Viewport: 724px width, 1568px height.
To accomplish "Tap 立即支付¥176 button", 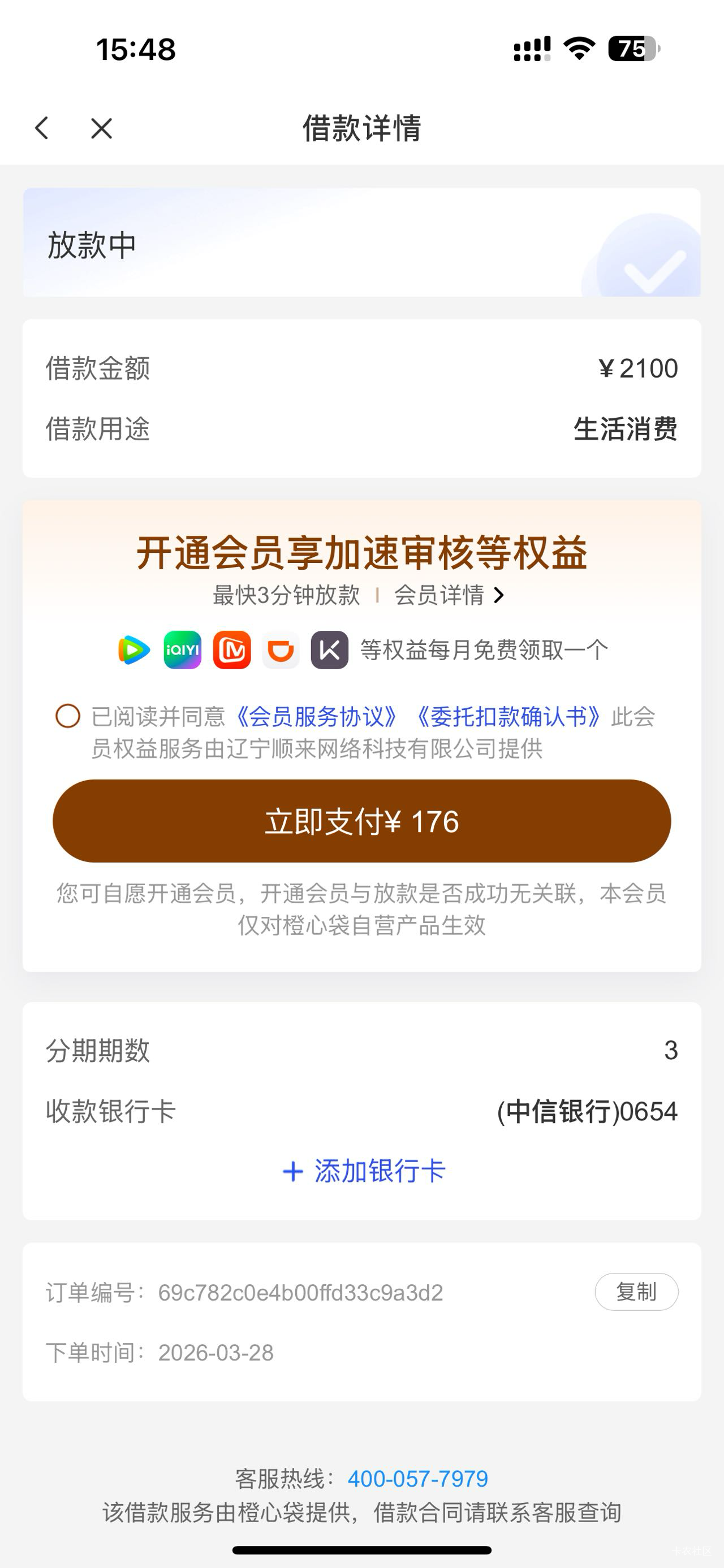I will coord(361,821).
